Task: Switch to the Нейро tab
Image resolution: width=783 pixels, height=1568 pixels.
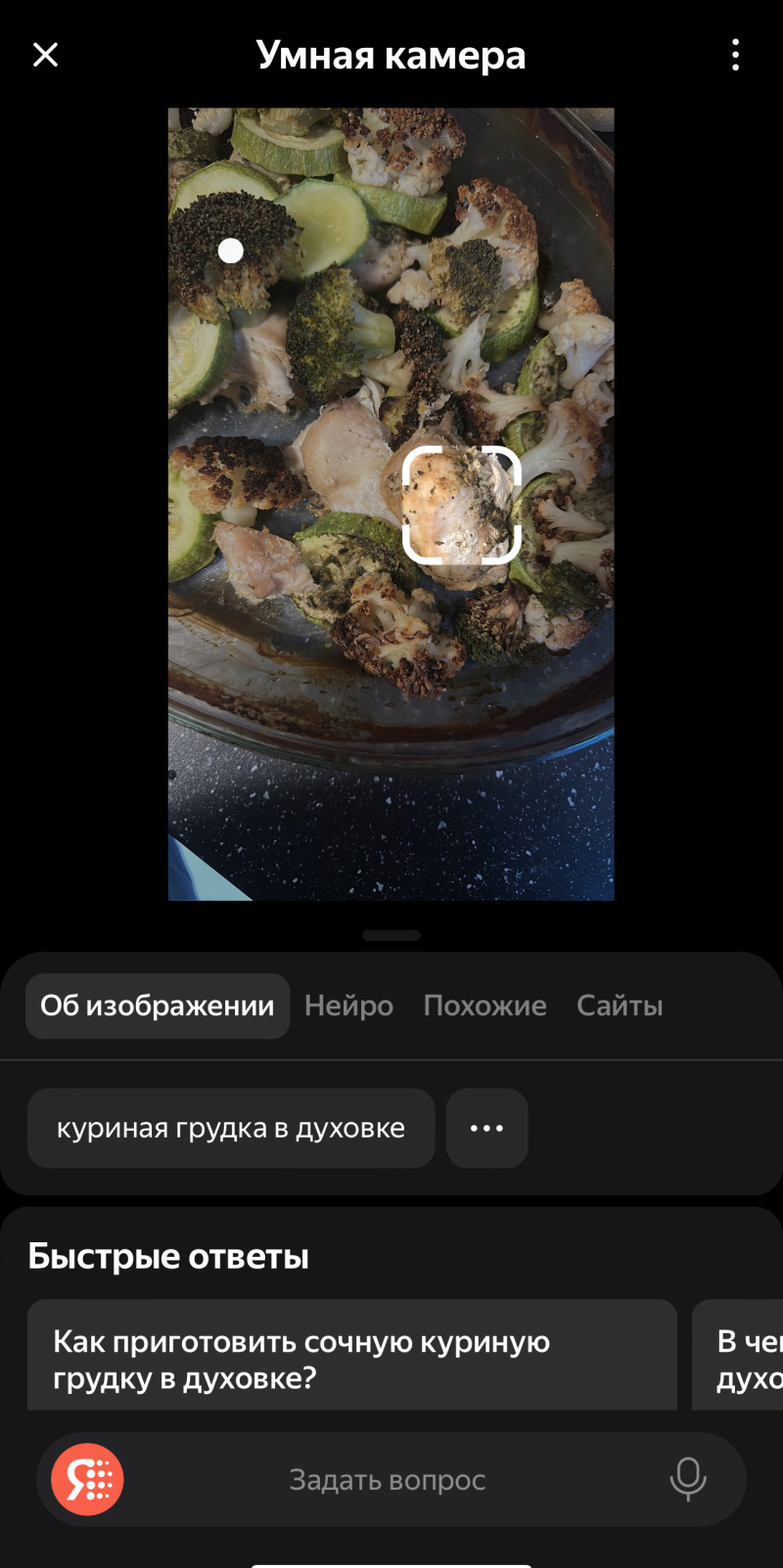Action: click(x=348, y=1006)
